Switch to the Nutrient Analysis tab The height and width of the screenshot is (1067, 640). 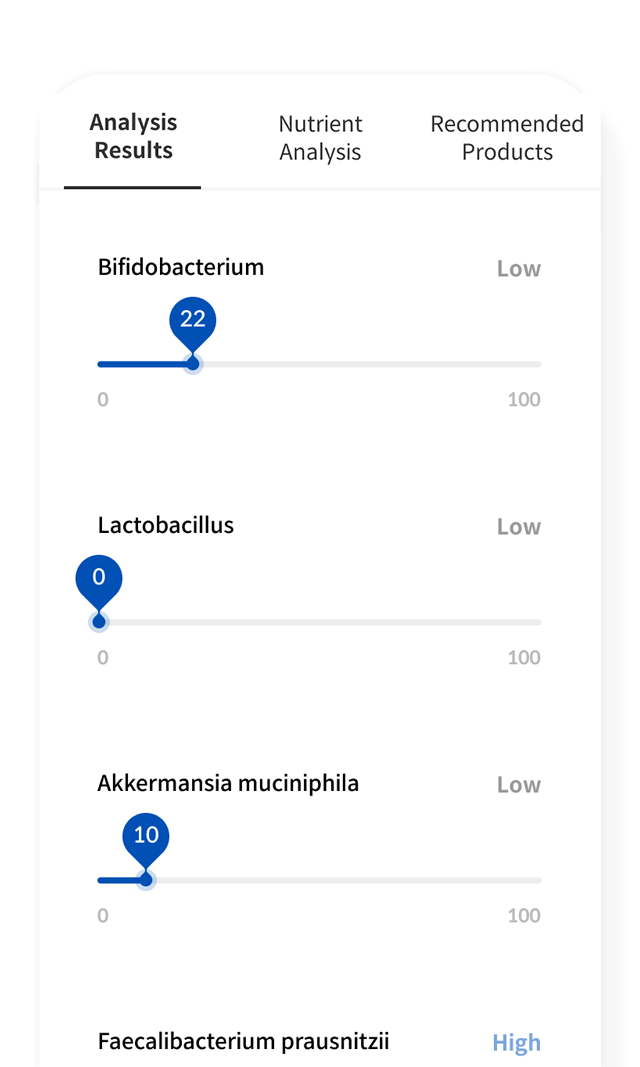(x=320, y=137)
